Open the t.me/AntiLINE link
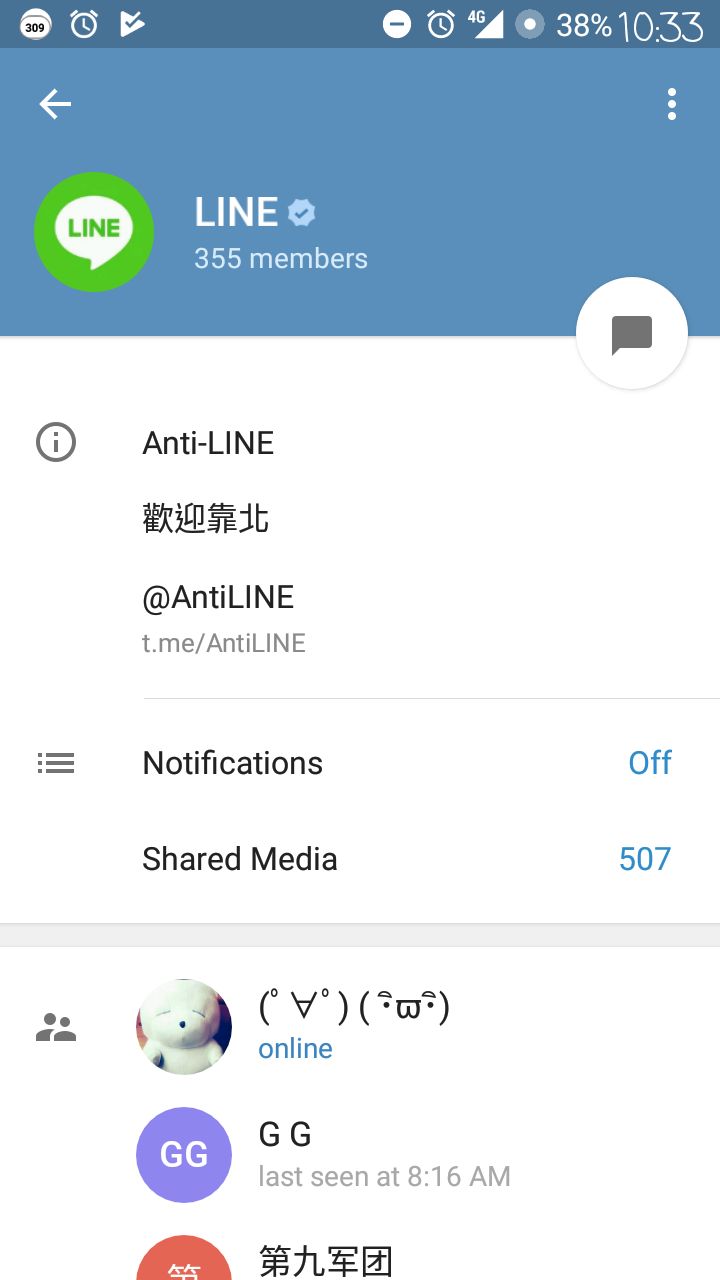 tap(223, 643)
